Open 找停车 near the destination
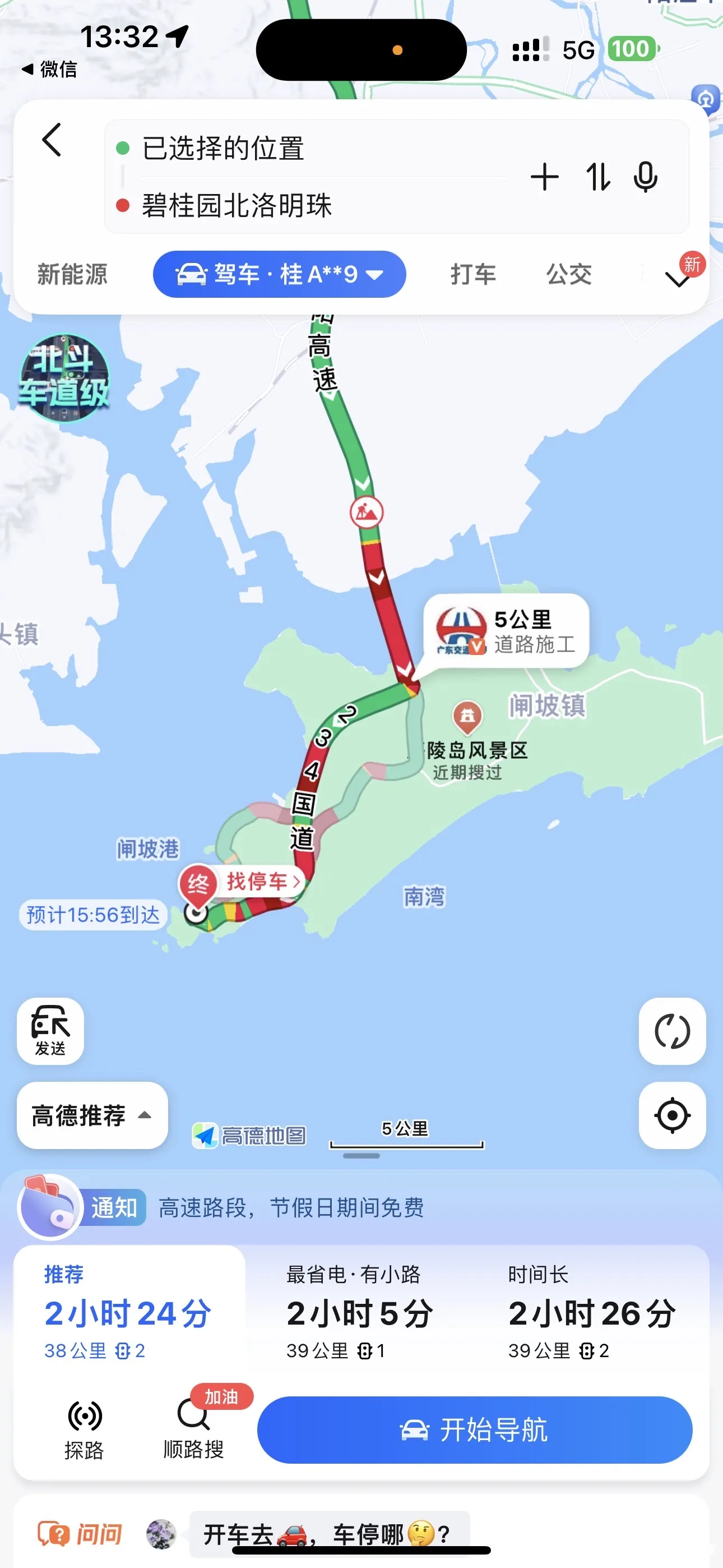This screenshot has width=723, height=1568. pyautogui.click(x=263, y=881)
